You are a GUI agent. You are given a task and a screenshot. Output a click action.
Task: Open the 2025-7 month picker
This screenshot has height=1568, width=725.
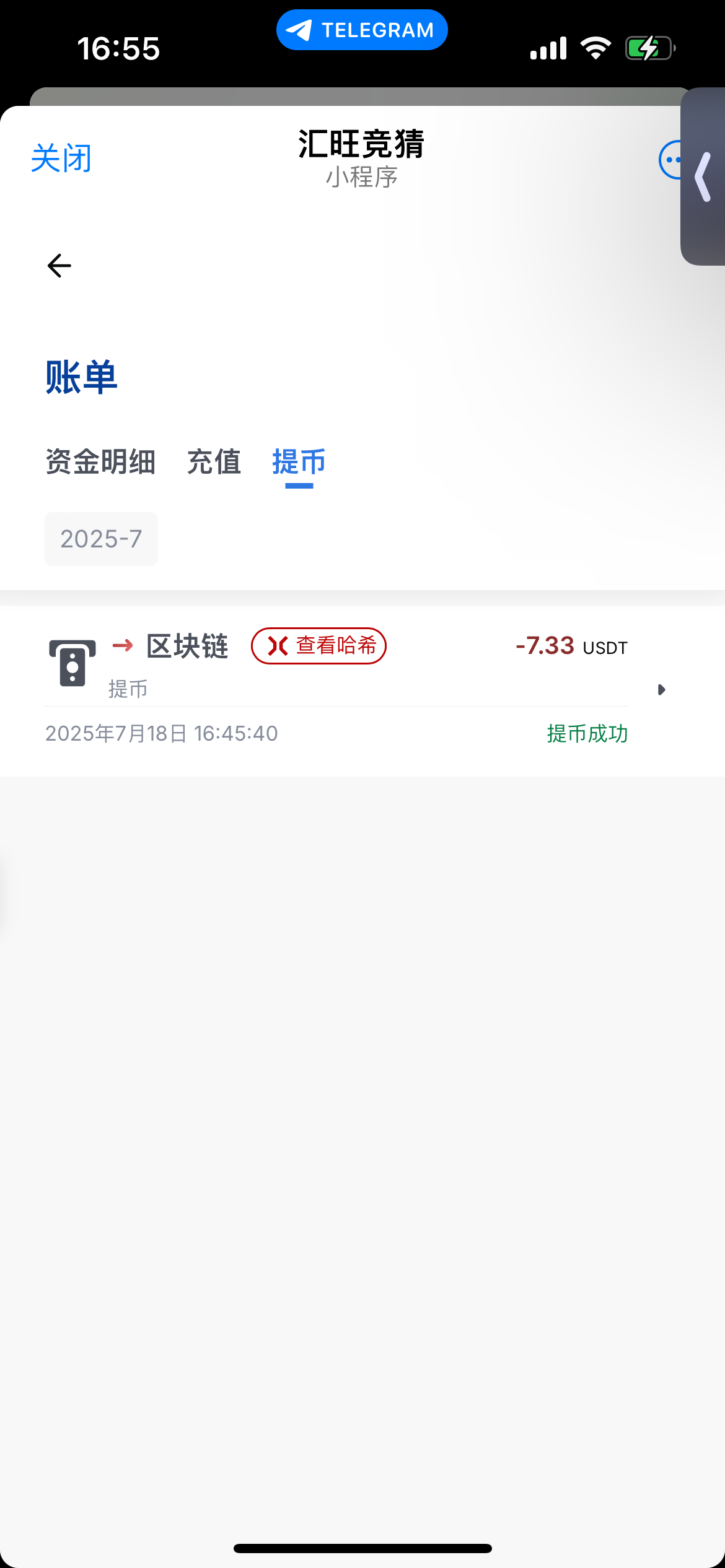coord(101,539)
